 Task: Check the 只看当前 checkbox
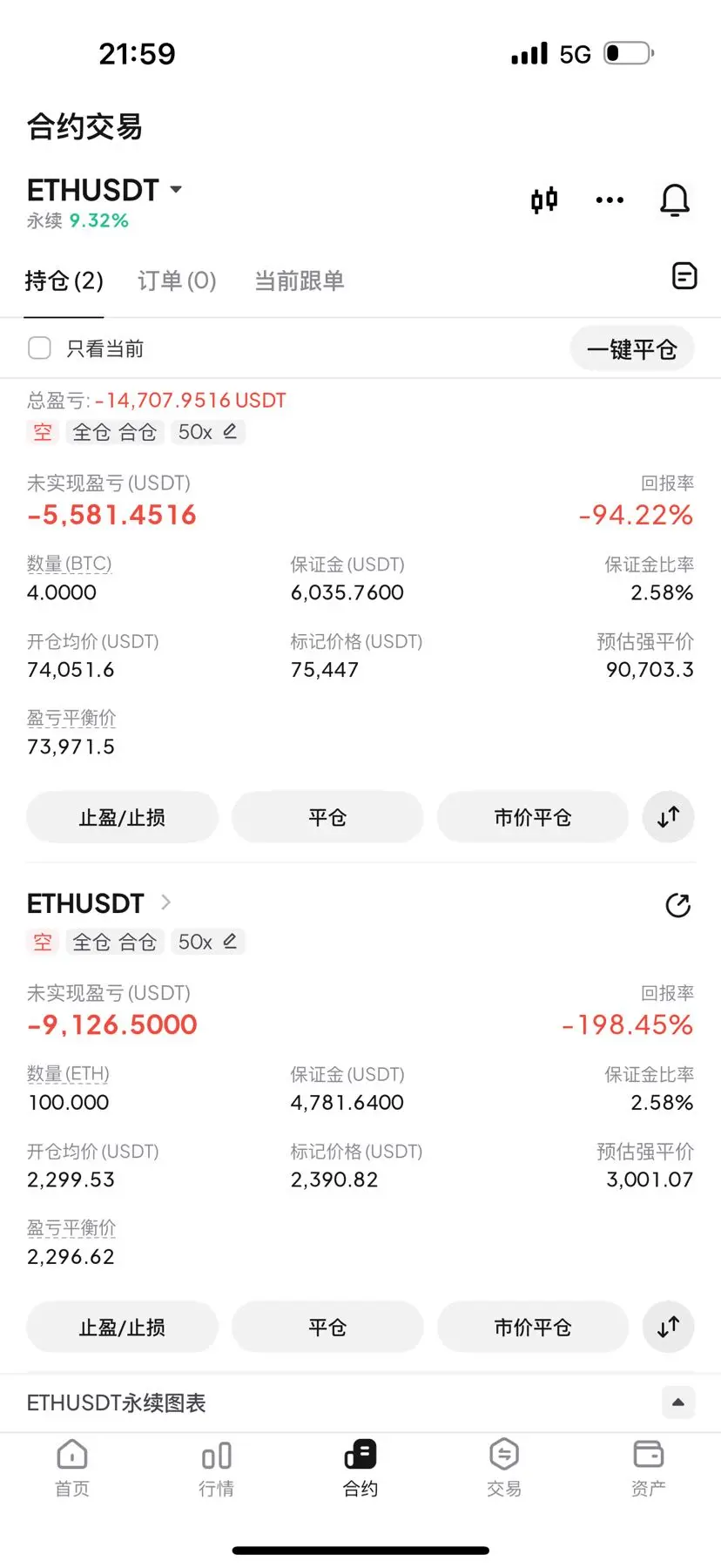tap(40, 348)
